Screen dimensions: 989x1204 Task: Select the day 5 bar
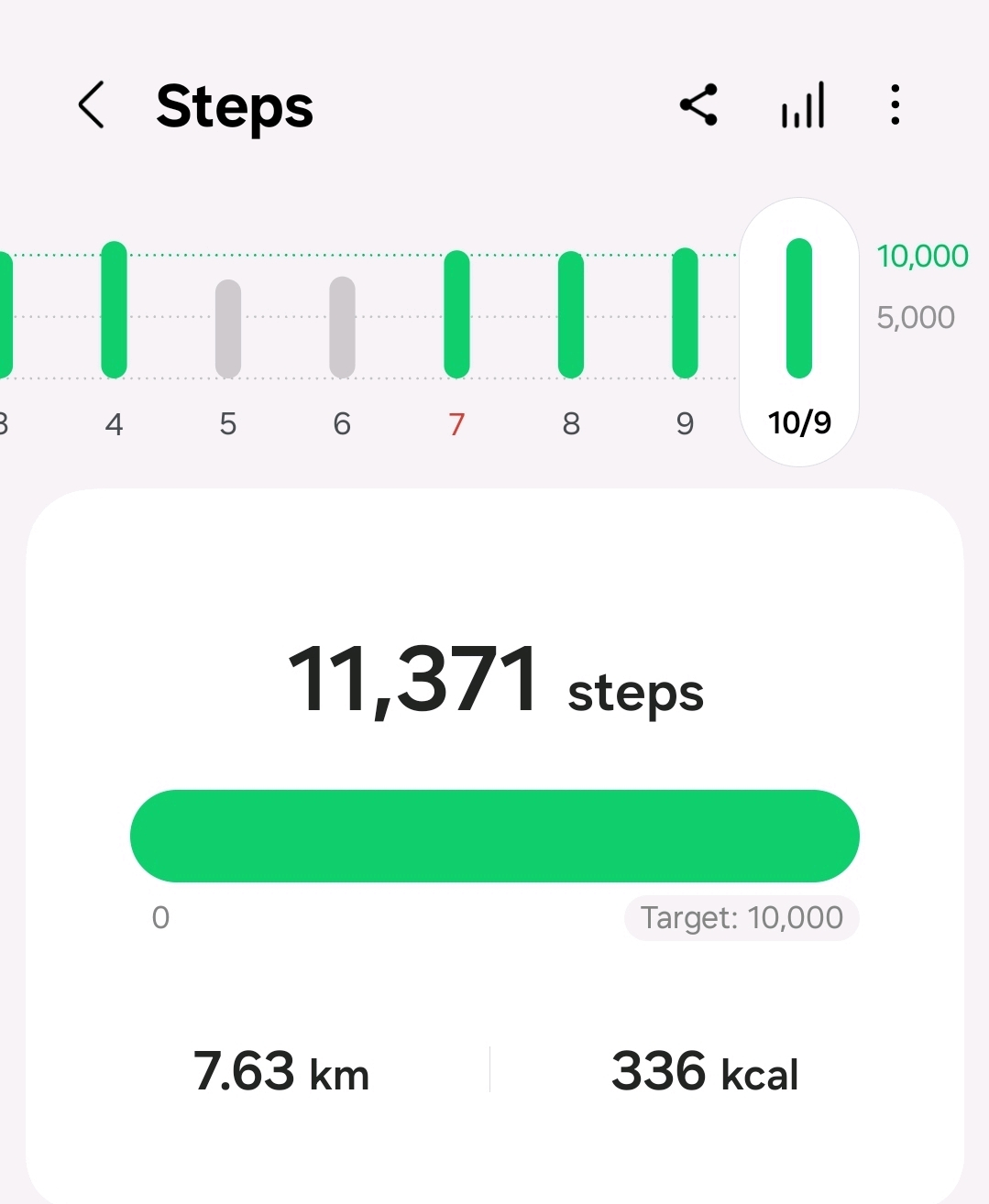click(228, 330)
